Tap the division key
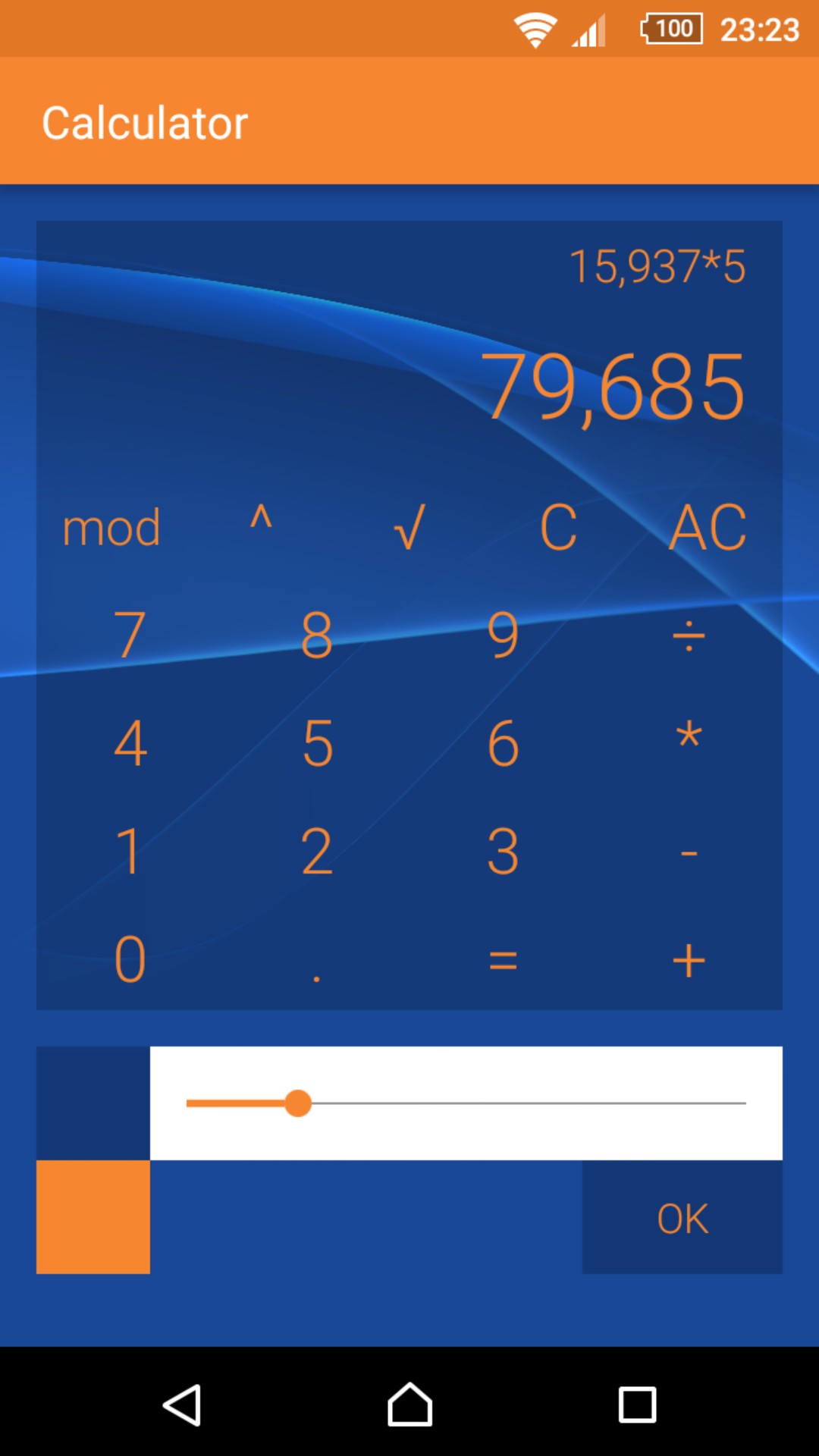 (x=689, y=635)
